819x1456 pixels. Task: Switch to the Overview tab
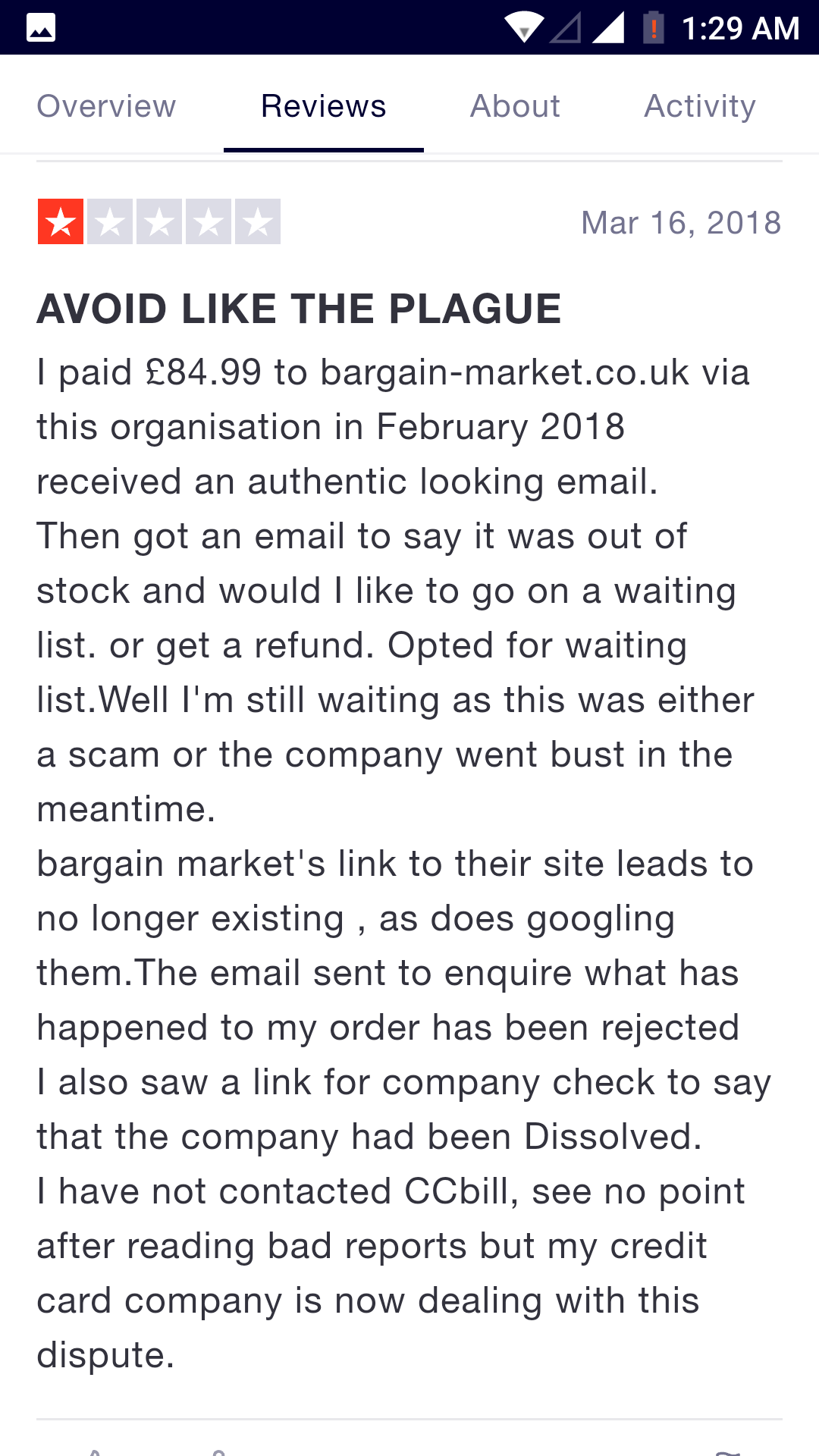coord(106,106)
